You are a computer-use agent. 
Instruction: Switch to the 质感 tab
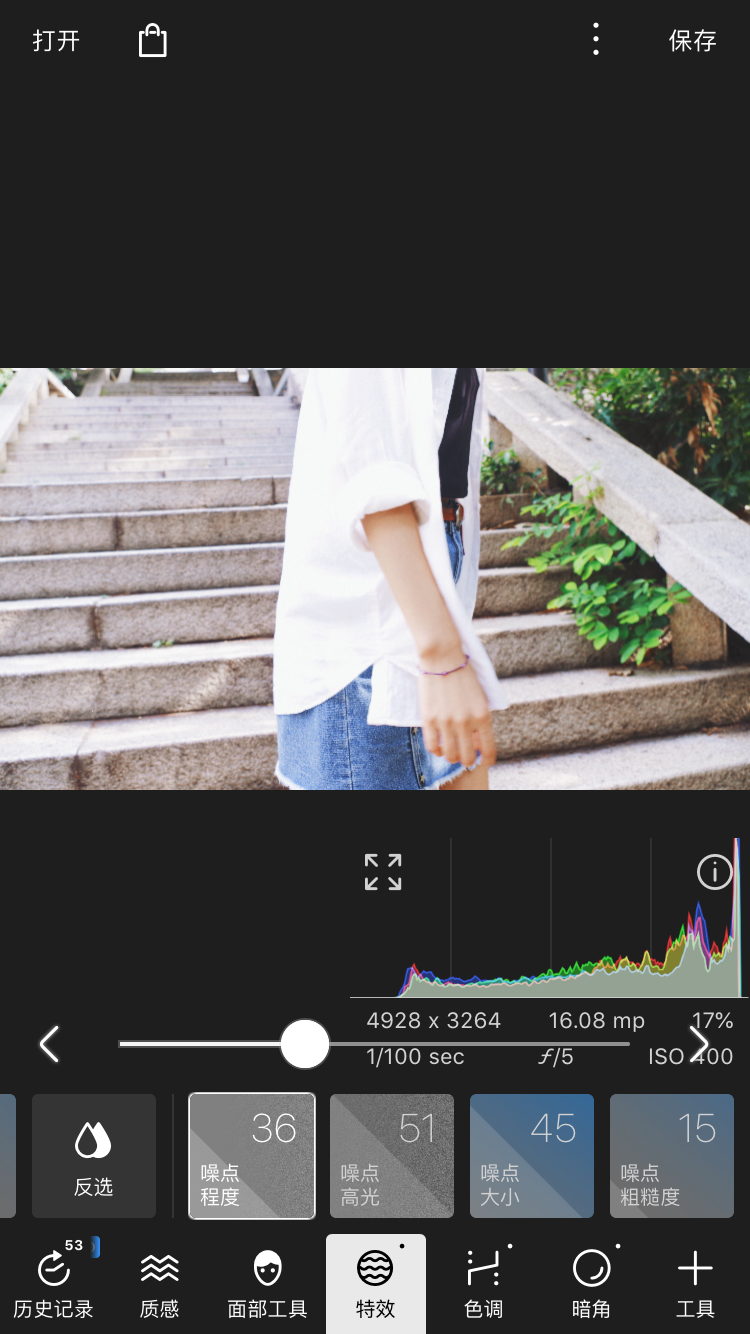pyautogui.click(x=160, y=1284)
